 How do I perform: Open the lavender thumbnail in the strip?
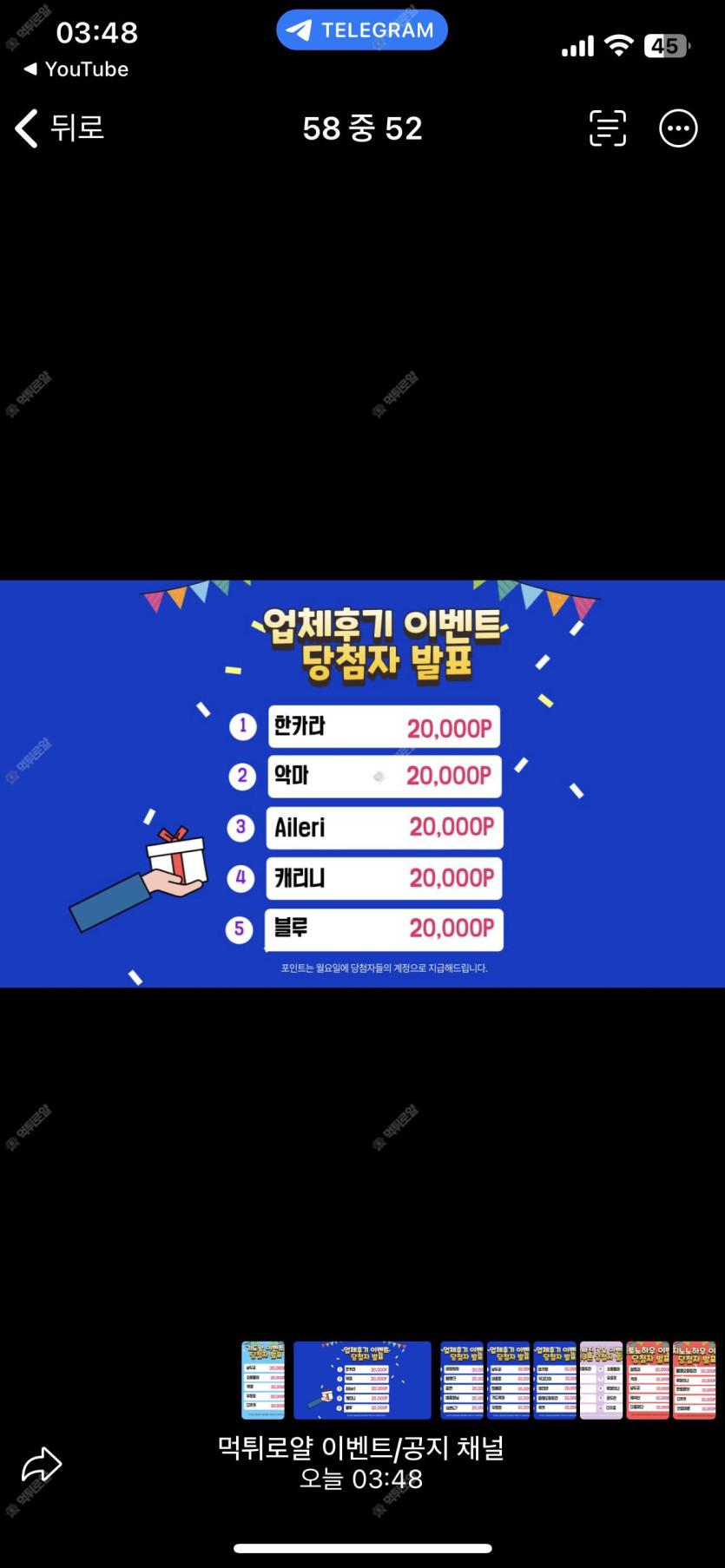(601, 1380)
